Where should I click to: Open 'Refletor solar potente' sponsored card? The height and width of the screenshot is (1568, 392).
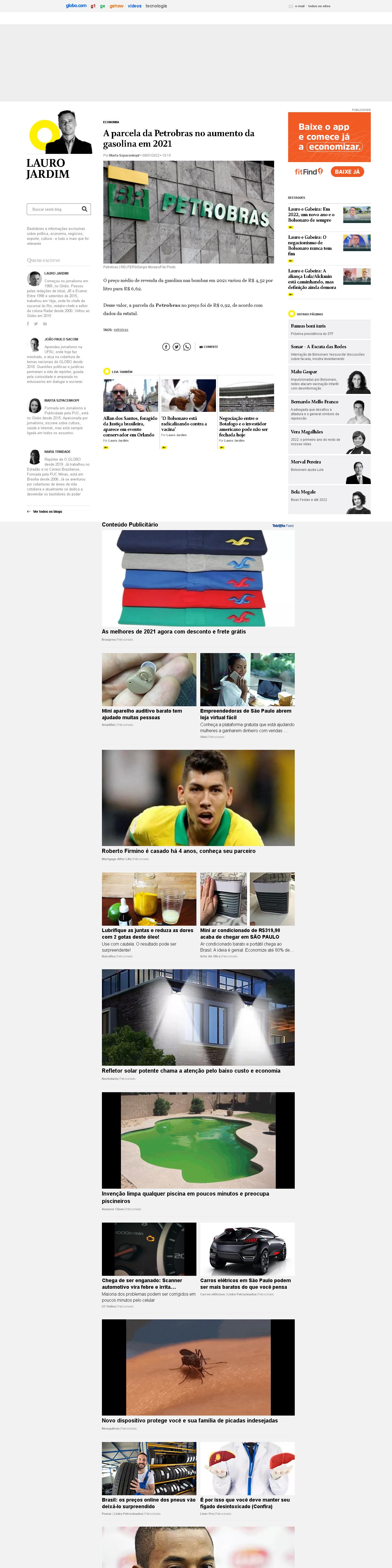[x=198, y=1023]
